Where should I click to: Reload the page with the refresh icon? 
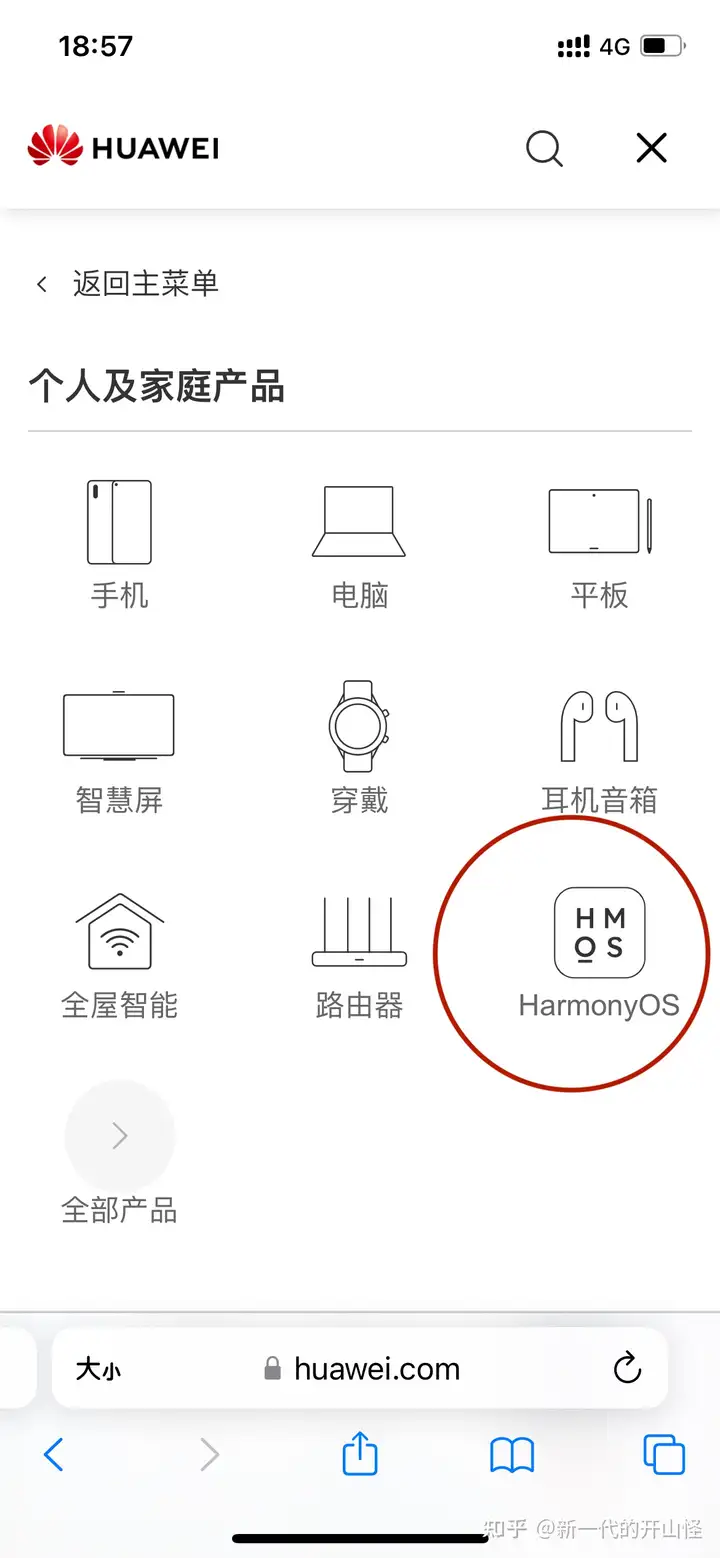coord(627,1368)
